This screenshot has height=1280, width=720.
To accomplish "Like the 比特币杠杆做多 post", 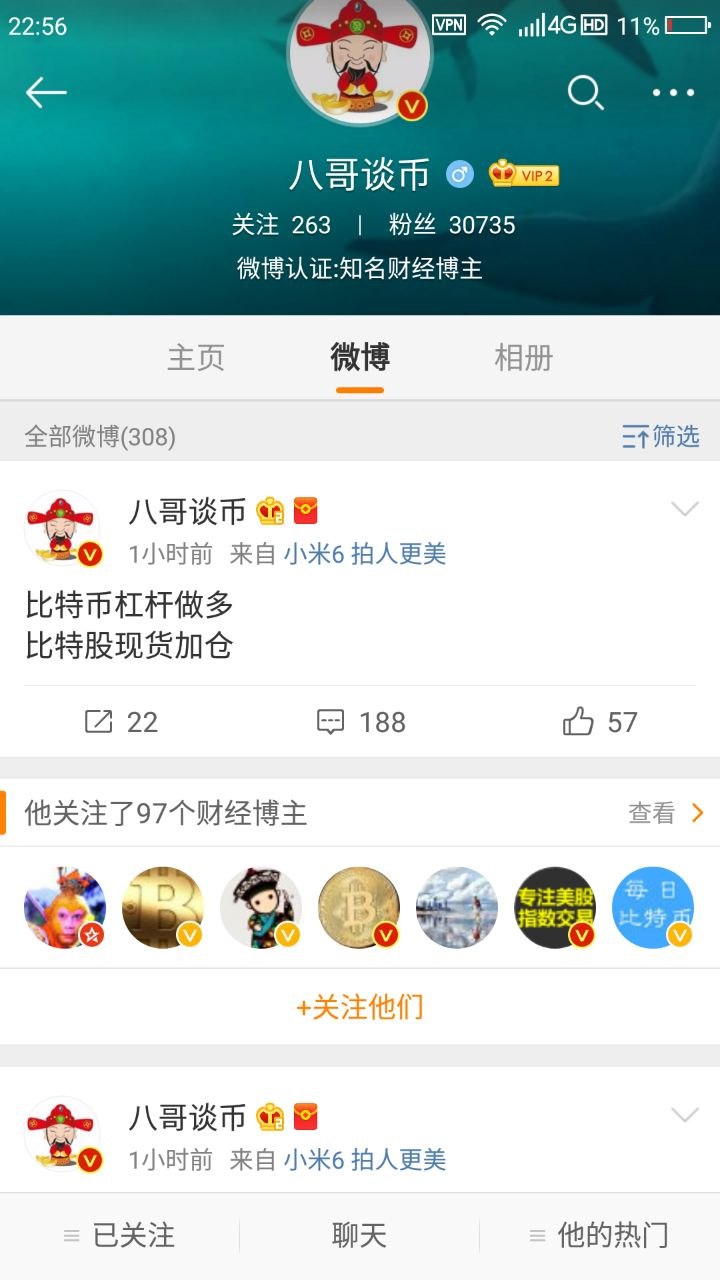I will point(600,722).
